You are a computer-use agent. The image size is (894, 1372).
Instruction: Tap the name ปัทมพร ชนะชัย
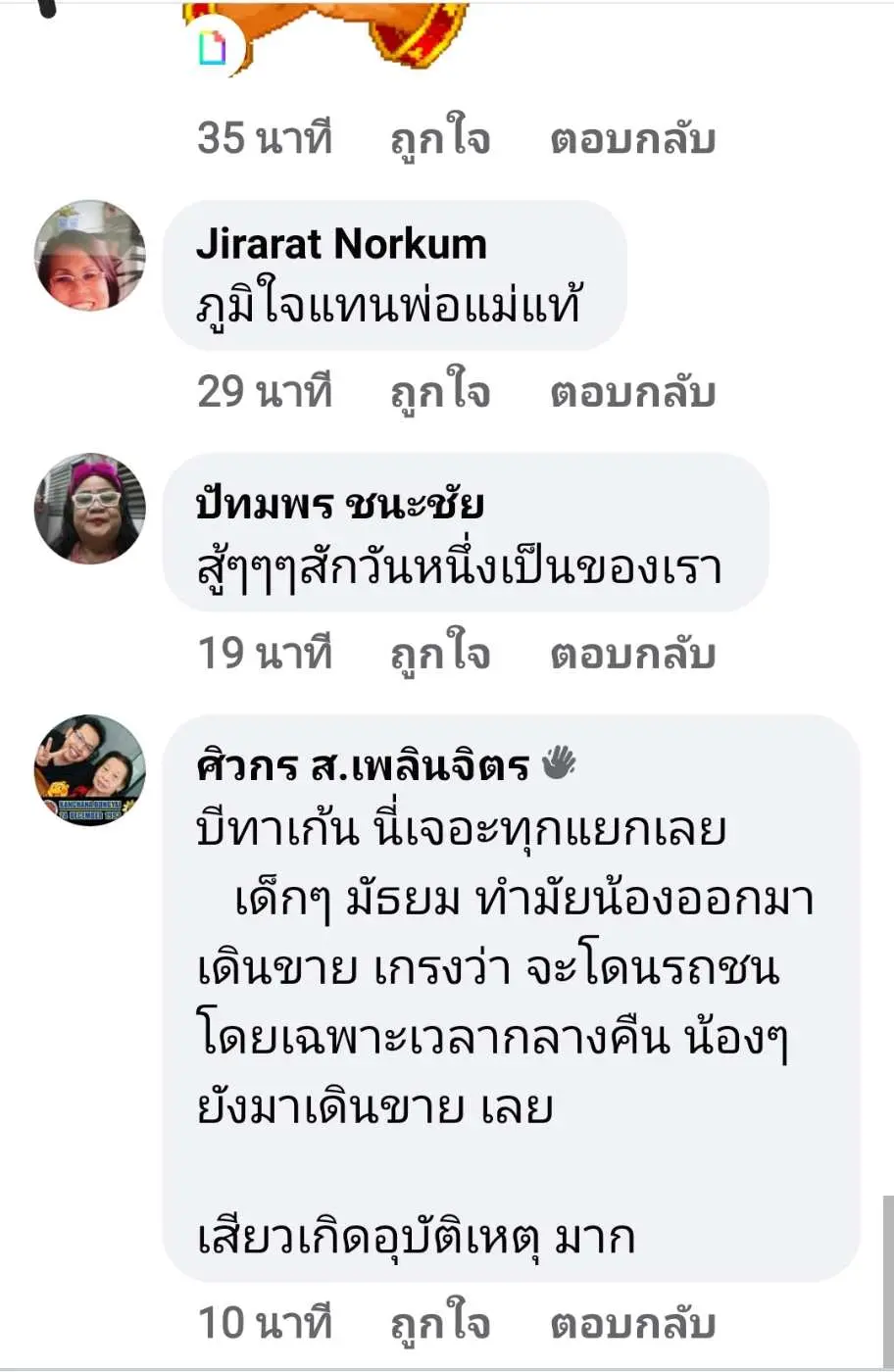(339, 504)
